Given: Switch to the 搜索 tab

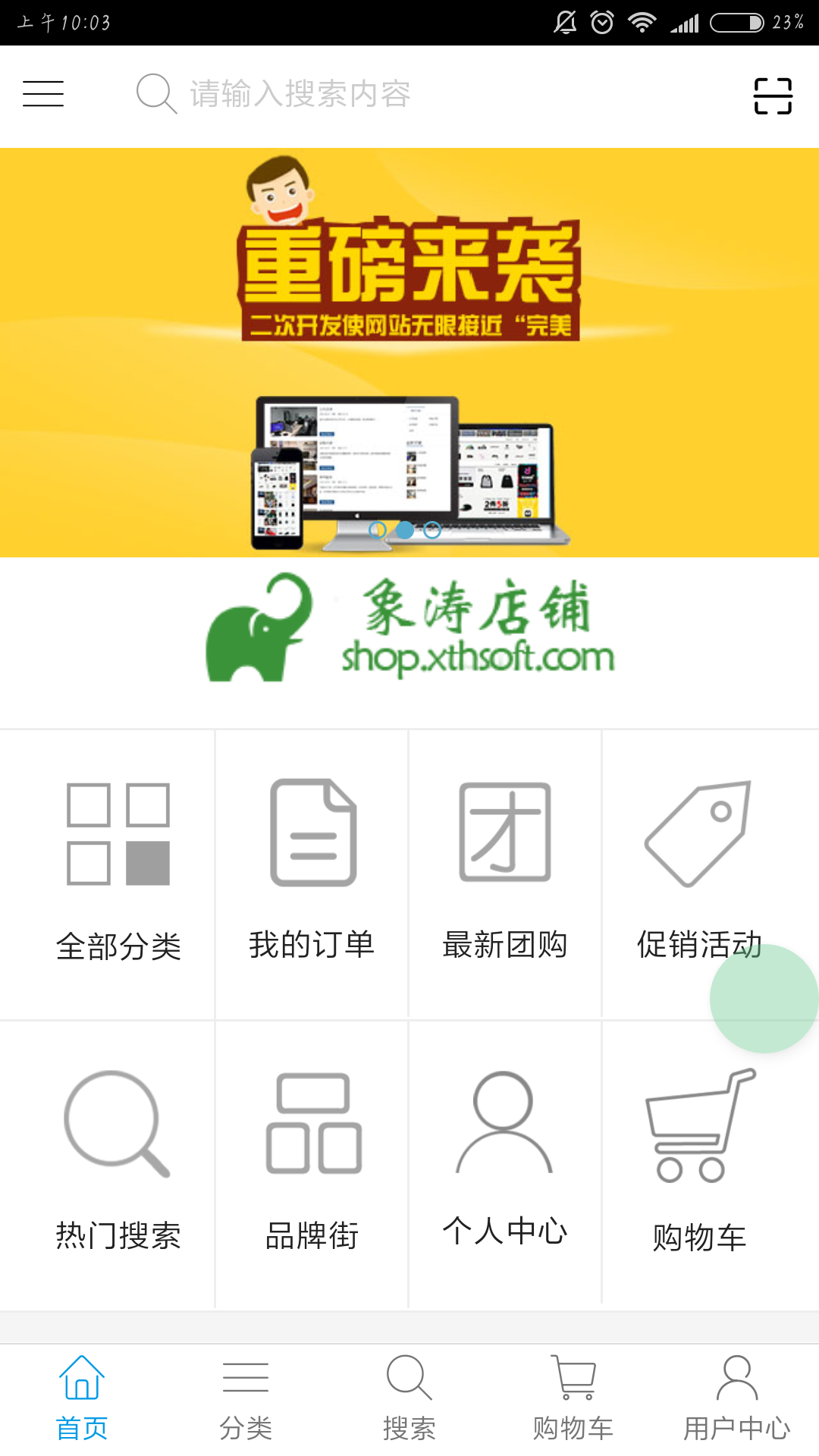Looking at the screenshot, I should (x=409, y=1398).
